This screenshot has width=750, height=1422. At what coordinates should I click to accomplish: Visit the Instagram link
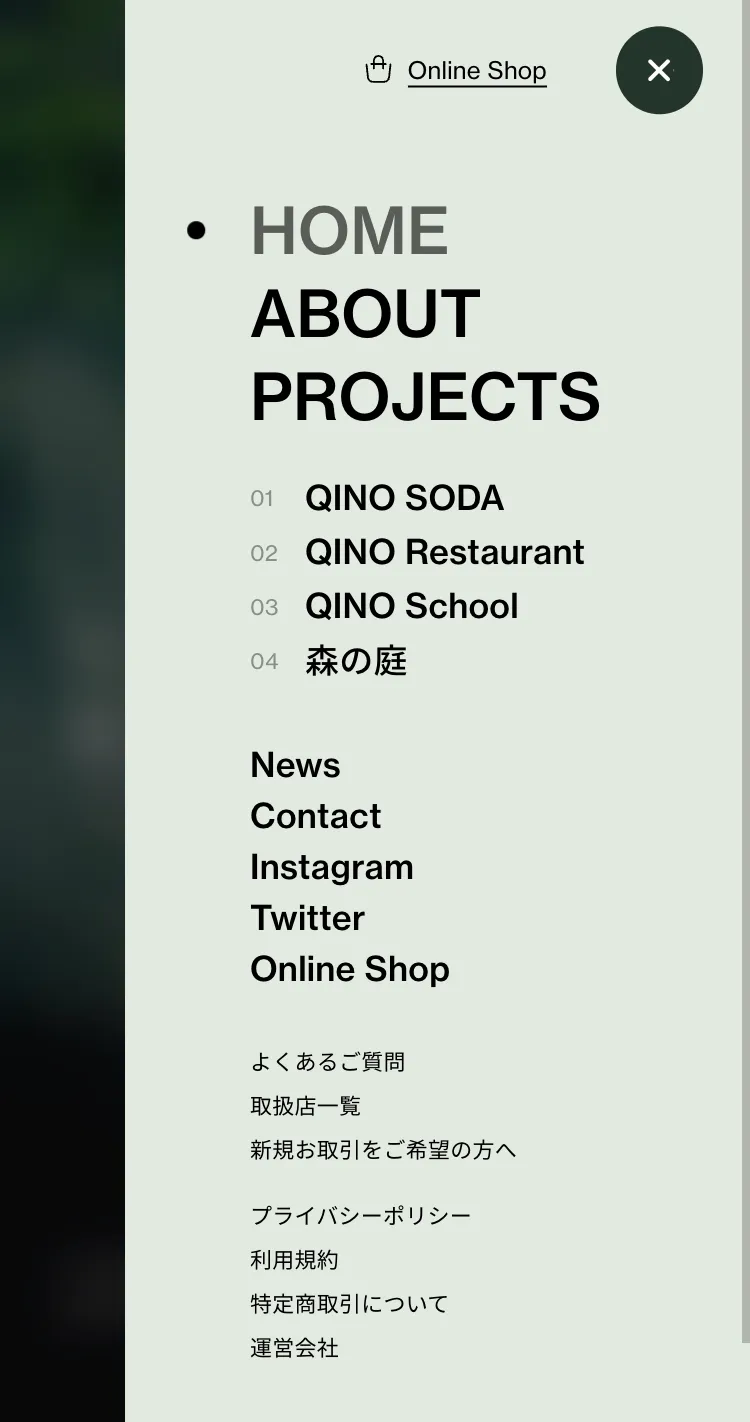click(331, 867)
